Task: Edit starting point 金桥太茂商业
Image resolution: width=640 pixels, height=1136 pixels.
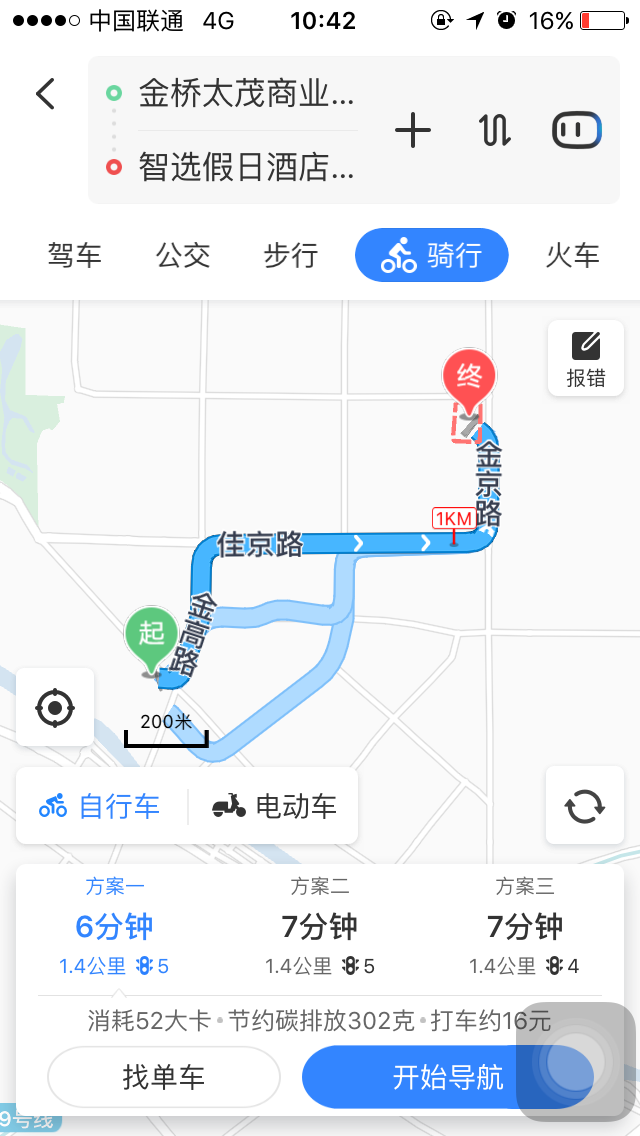Action: tap(246, 95)
